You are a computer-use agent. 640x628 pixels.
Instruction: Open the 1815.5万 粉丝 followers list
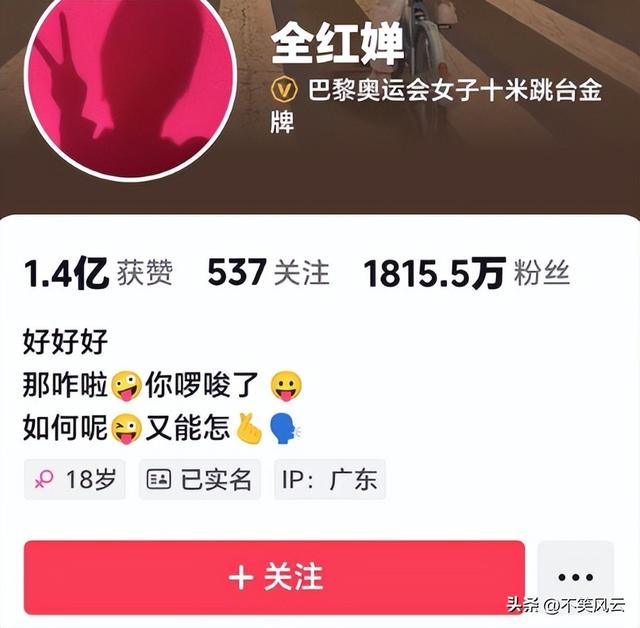[x=466, y=272]
